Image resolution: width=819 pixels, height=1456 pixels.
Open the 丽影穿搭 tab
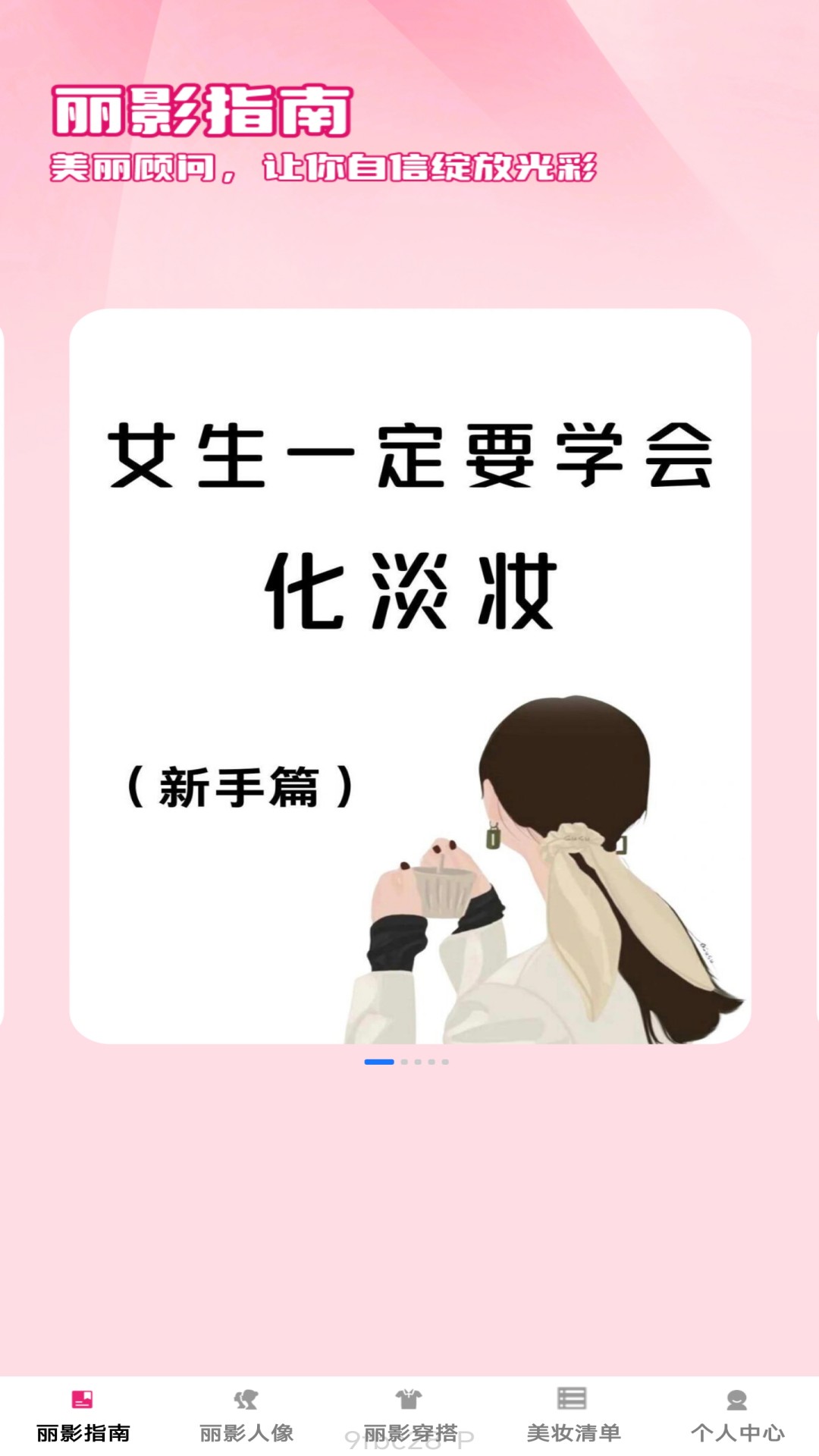409,1415
